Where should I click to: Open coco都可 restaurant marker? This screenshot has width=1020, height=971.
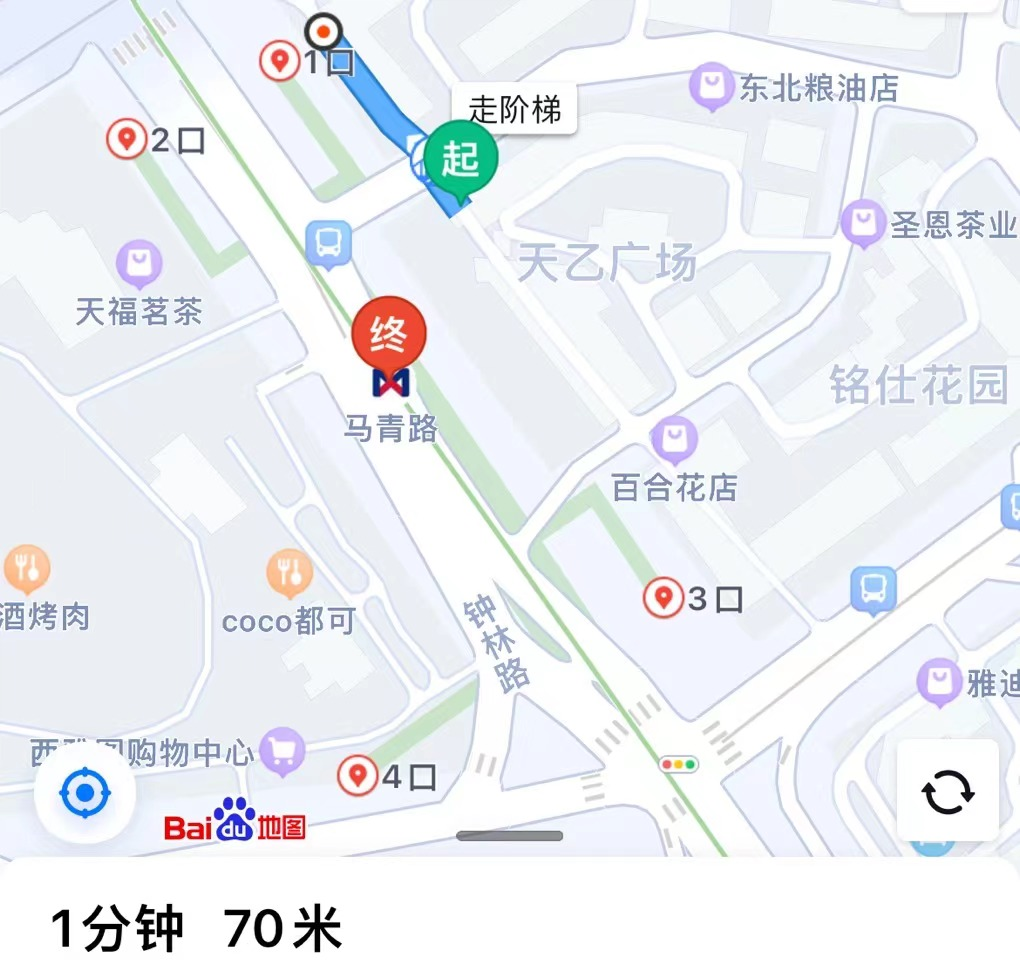290,573
